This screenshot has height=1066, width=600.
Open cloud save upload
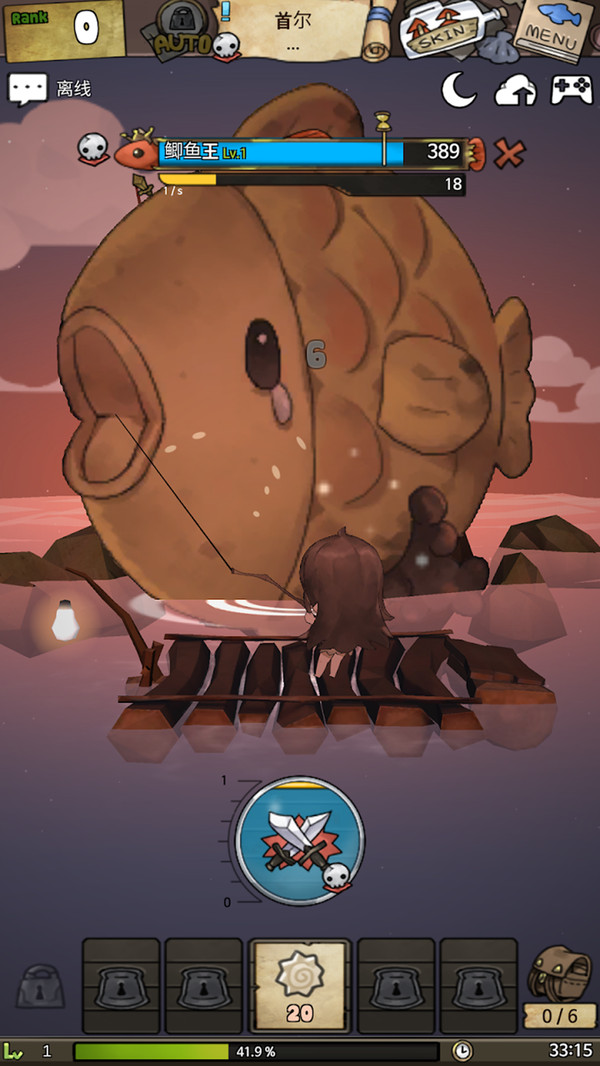click(515, 90)
